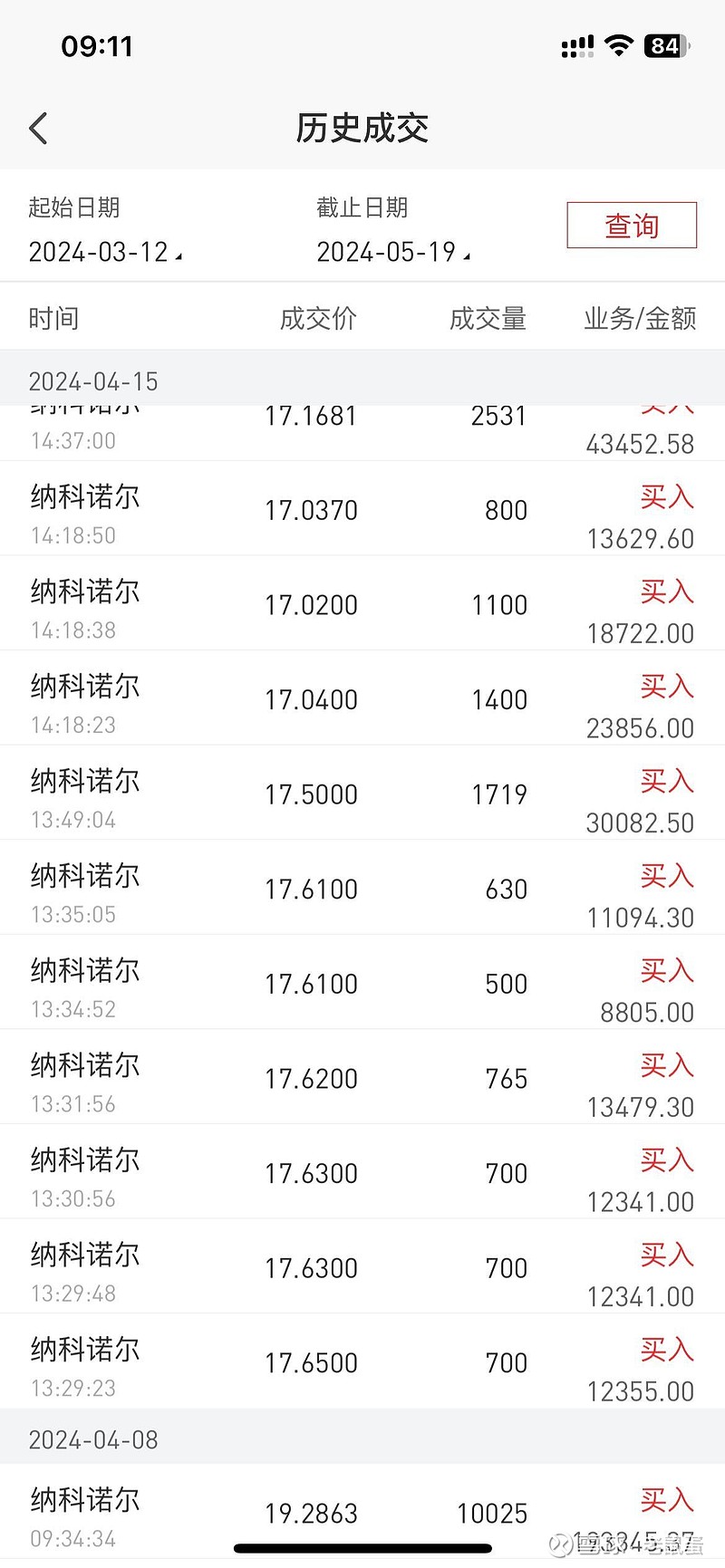725x1568 pixels.
Task: Open the 截止日期 picker showing 2024-05-19
Action: 393,252
